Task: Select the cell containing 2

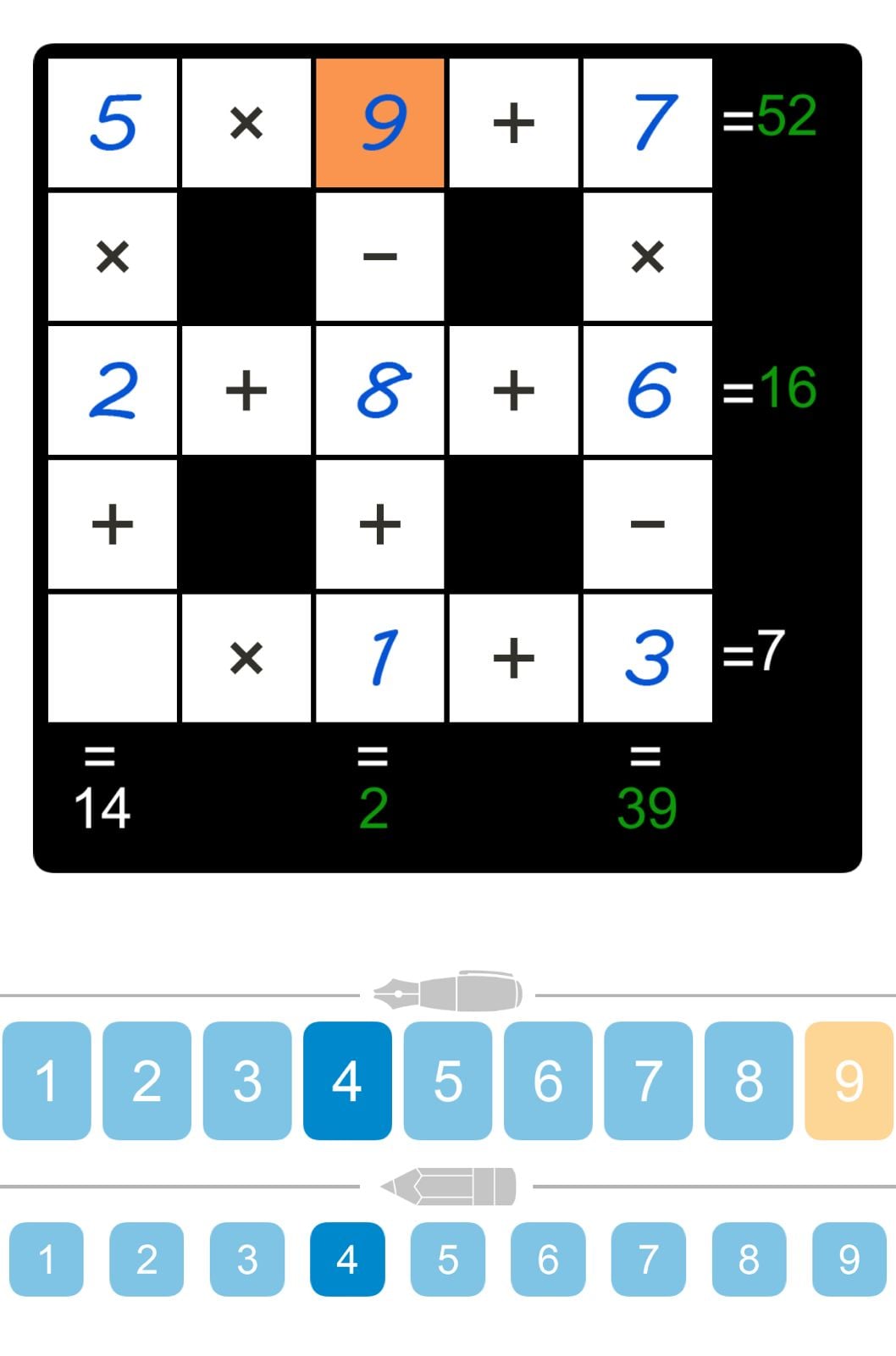Action: pos(113,390)
